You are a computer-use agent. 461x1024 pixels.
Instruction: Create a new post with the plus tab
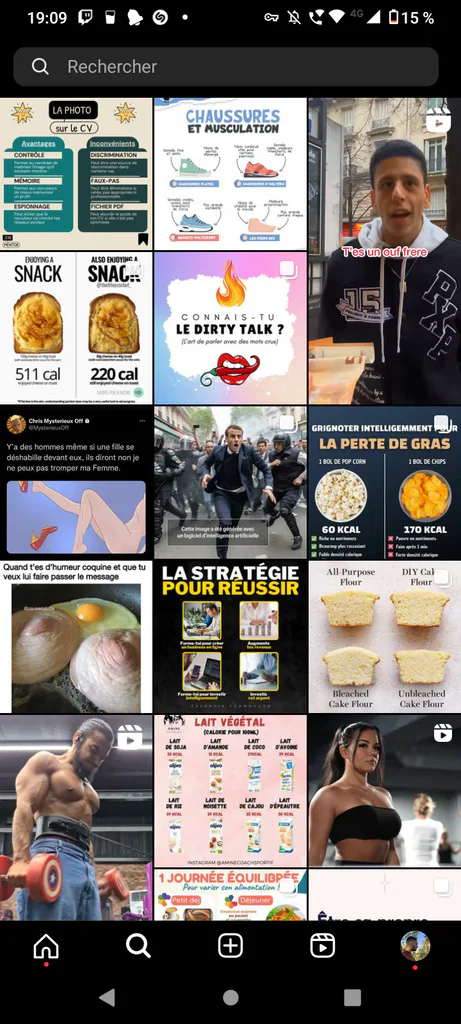pyautogui.click(x=230, y=945)
